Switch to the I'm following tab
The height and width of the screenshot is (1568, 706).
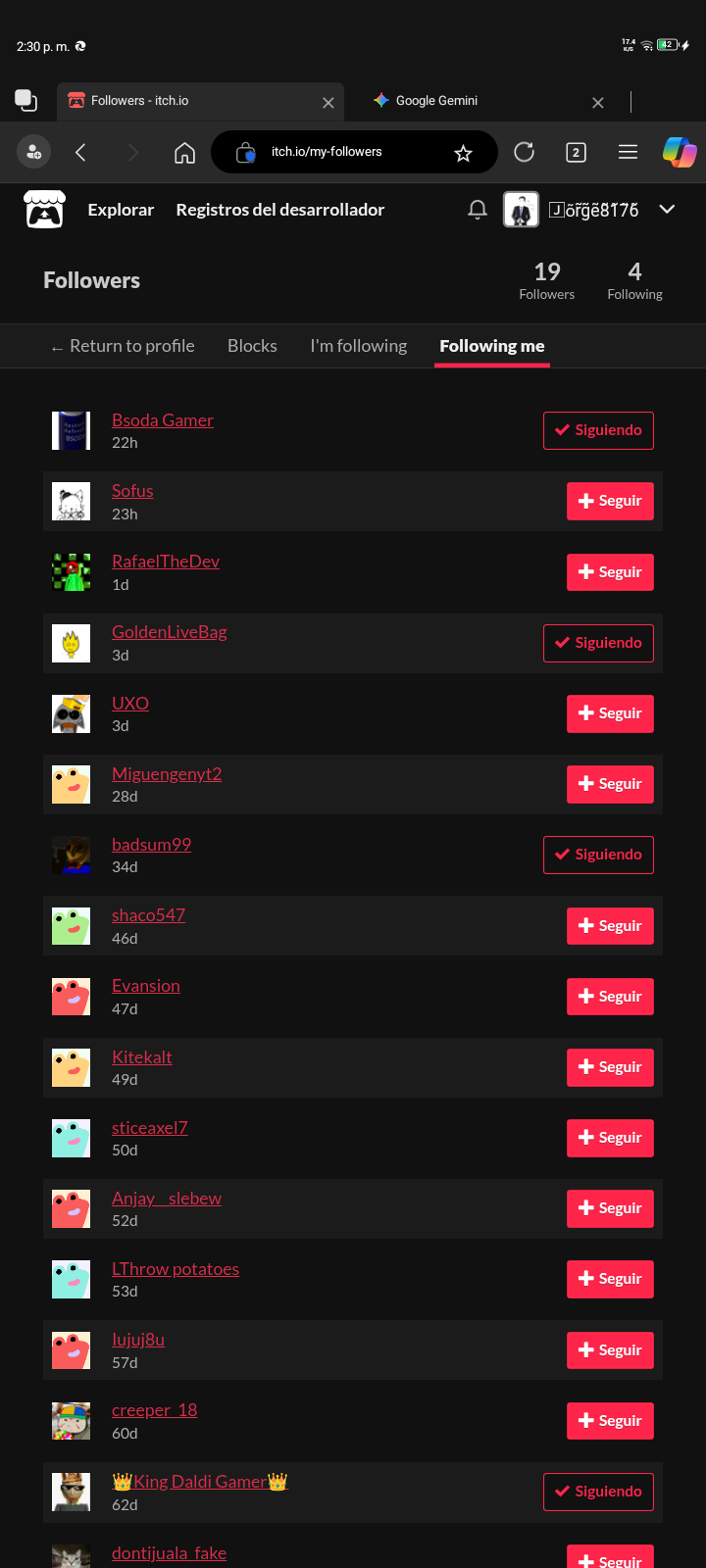click(x=358, y=346)
